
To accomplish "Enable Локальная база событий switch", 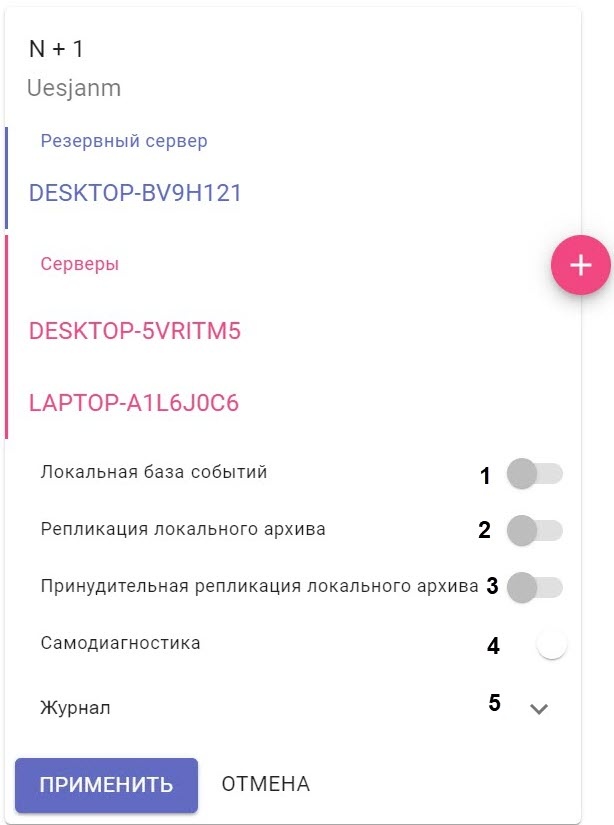I will 534,474.
